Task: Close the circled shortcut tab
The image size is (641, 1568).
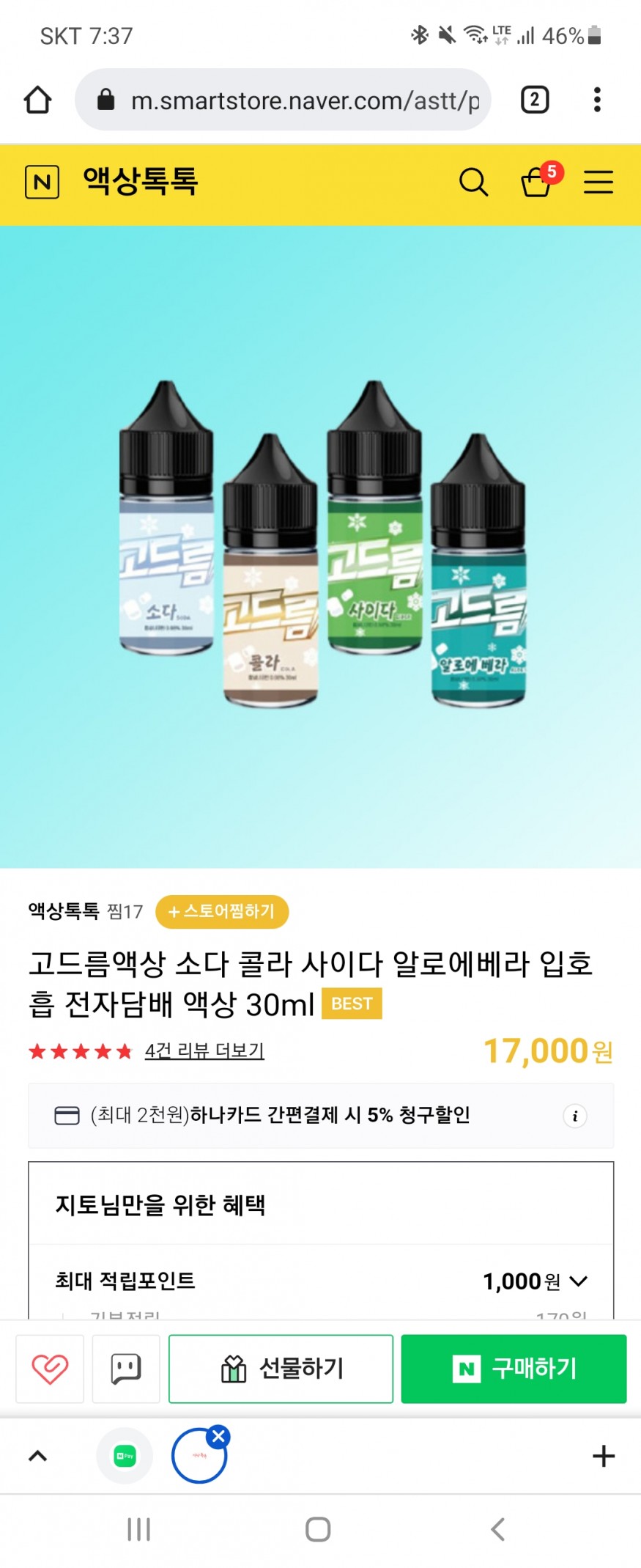Action: click(218, 1436)
